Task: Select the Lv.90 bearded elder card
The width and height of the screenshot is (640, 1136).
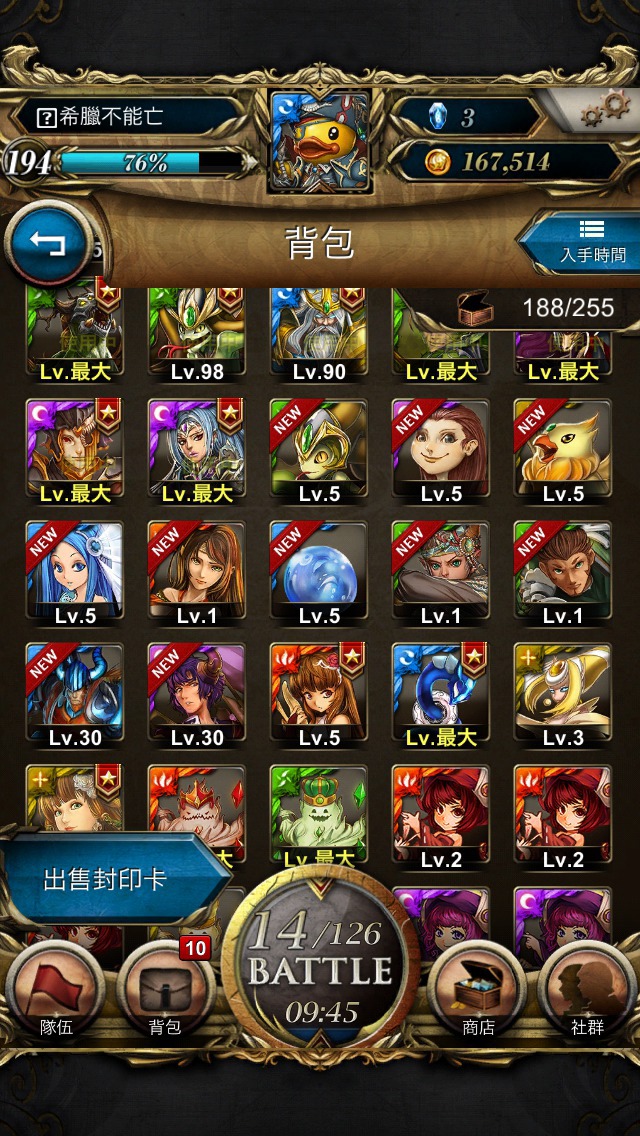Action: (x=319, y=332)
